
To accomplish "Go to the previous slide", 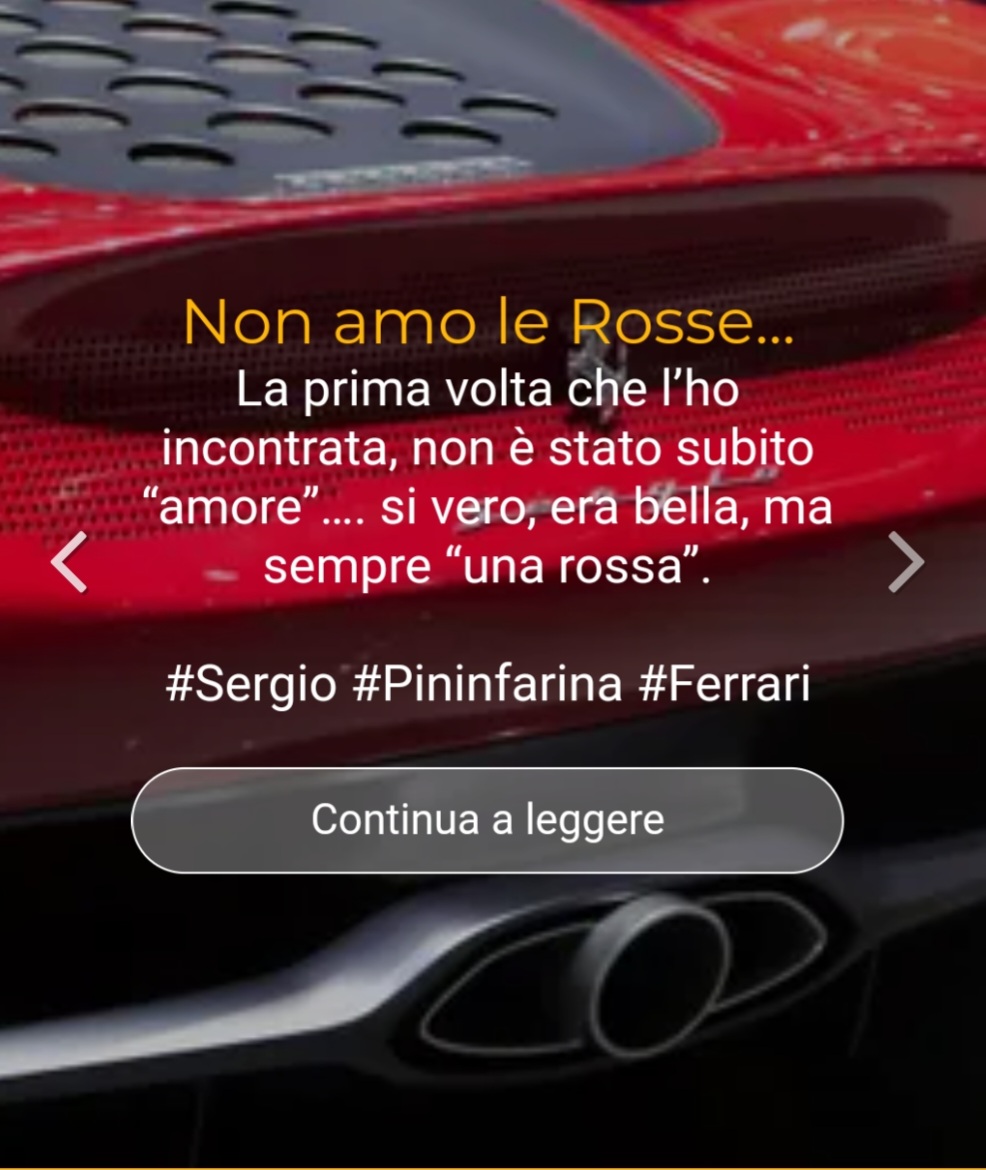I will tap(69, 562).
